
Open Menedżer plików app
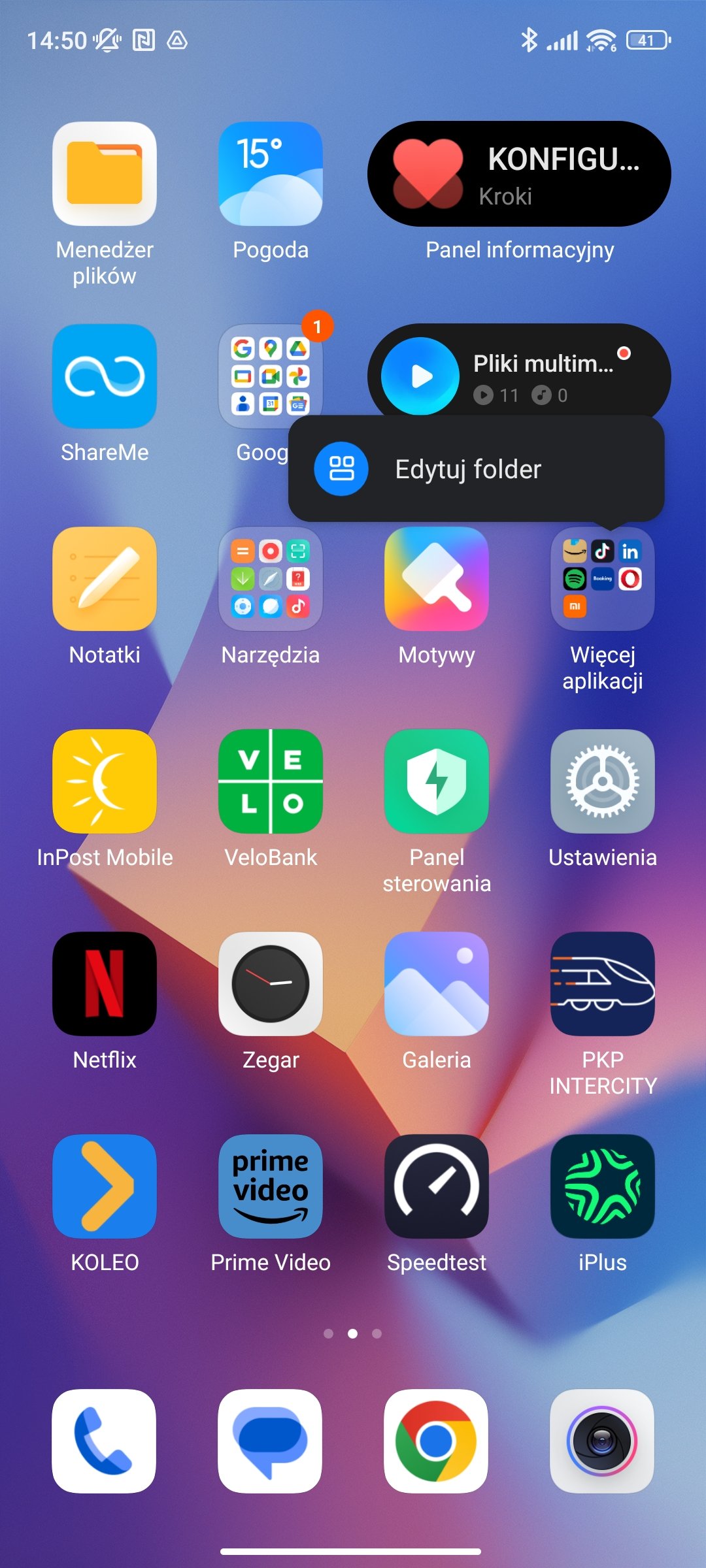105,174
